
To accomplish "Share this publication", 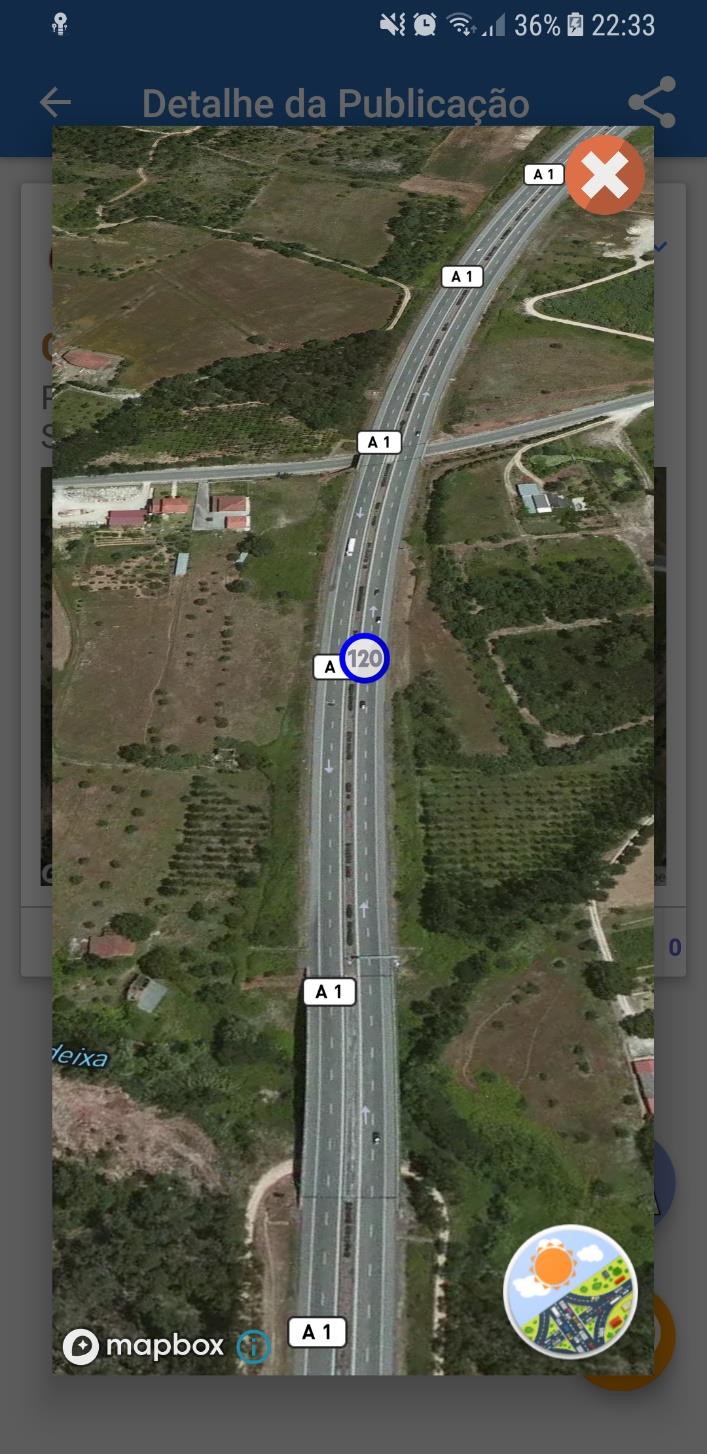I will point(652,102).
